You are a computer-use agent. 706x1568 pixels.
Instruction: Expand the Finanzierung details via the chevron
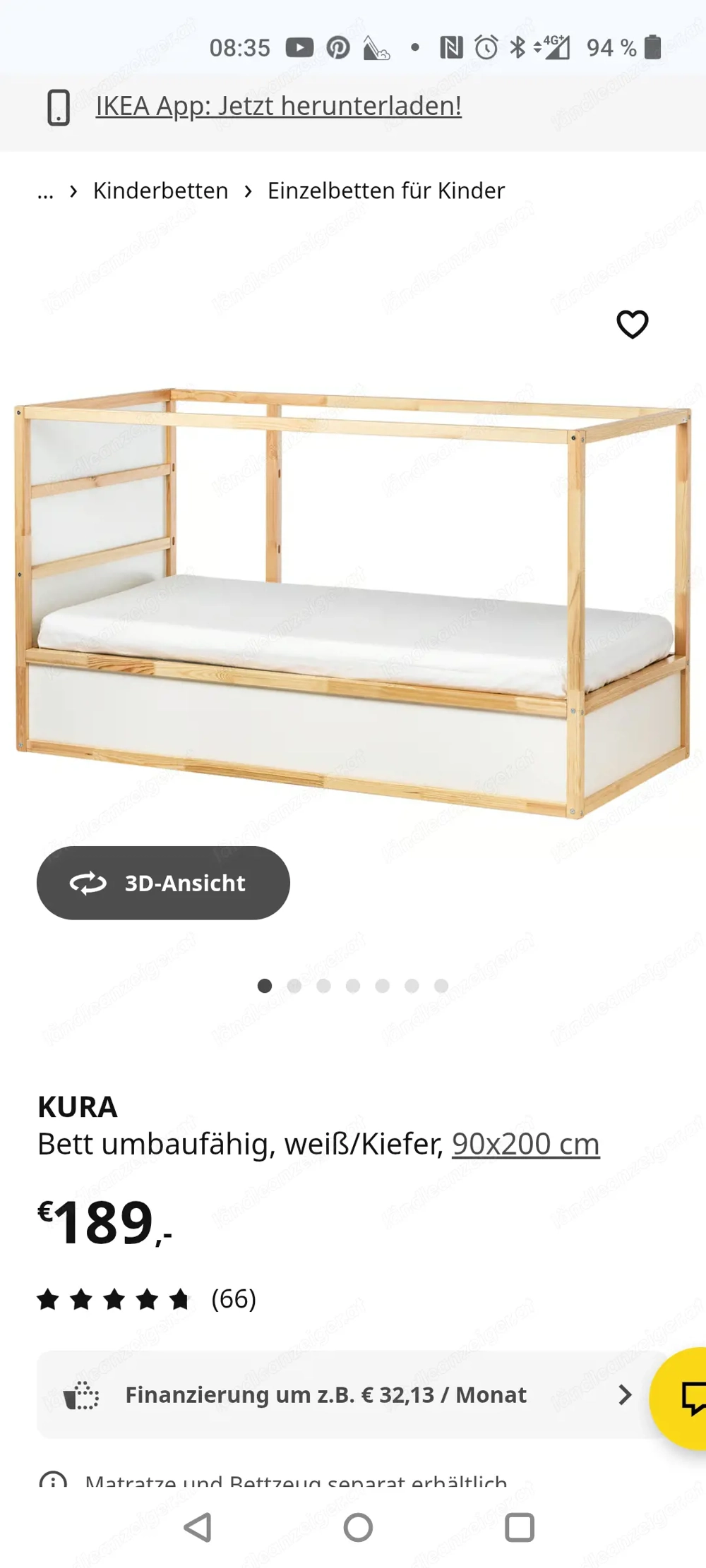tap(624, 1395)
